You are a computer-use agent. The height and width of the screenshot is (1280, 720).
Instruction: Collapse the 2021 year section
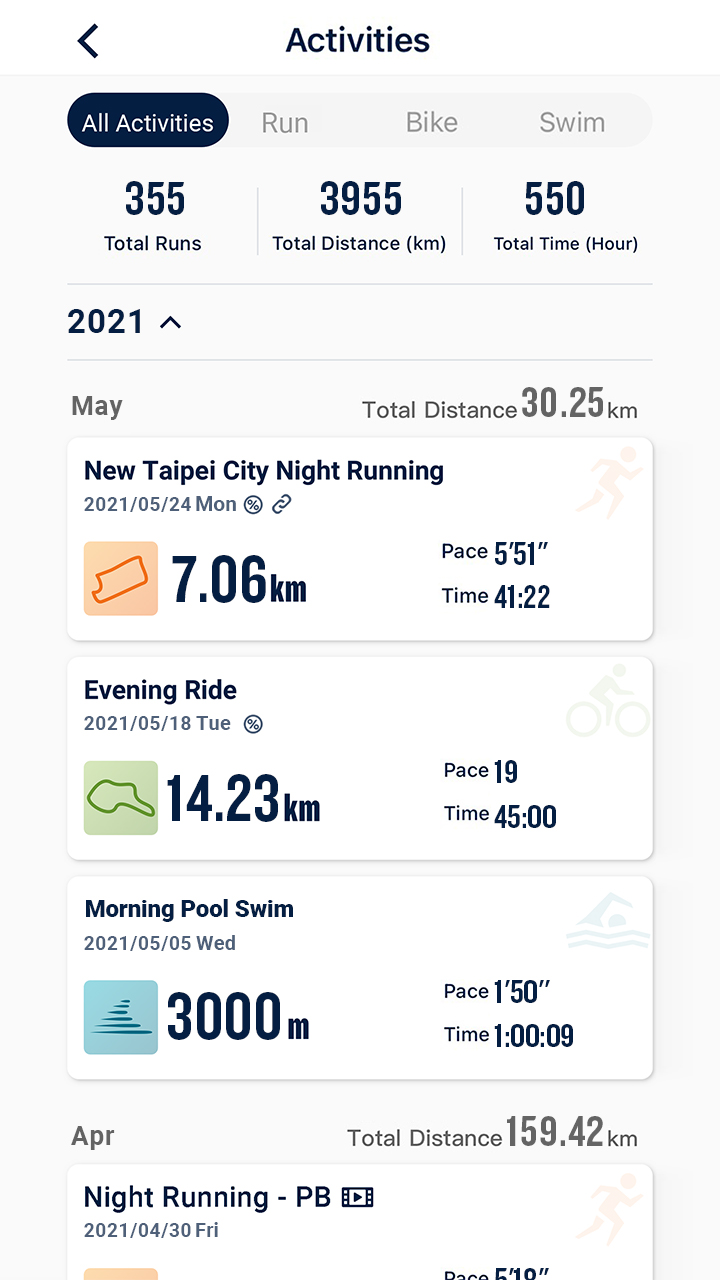[x=170, y=322]
